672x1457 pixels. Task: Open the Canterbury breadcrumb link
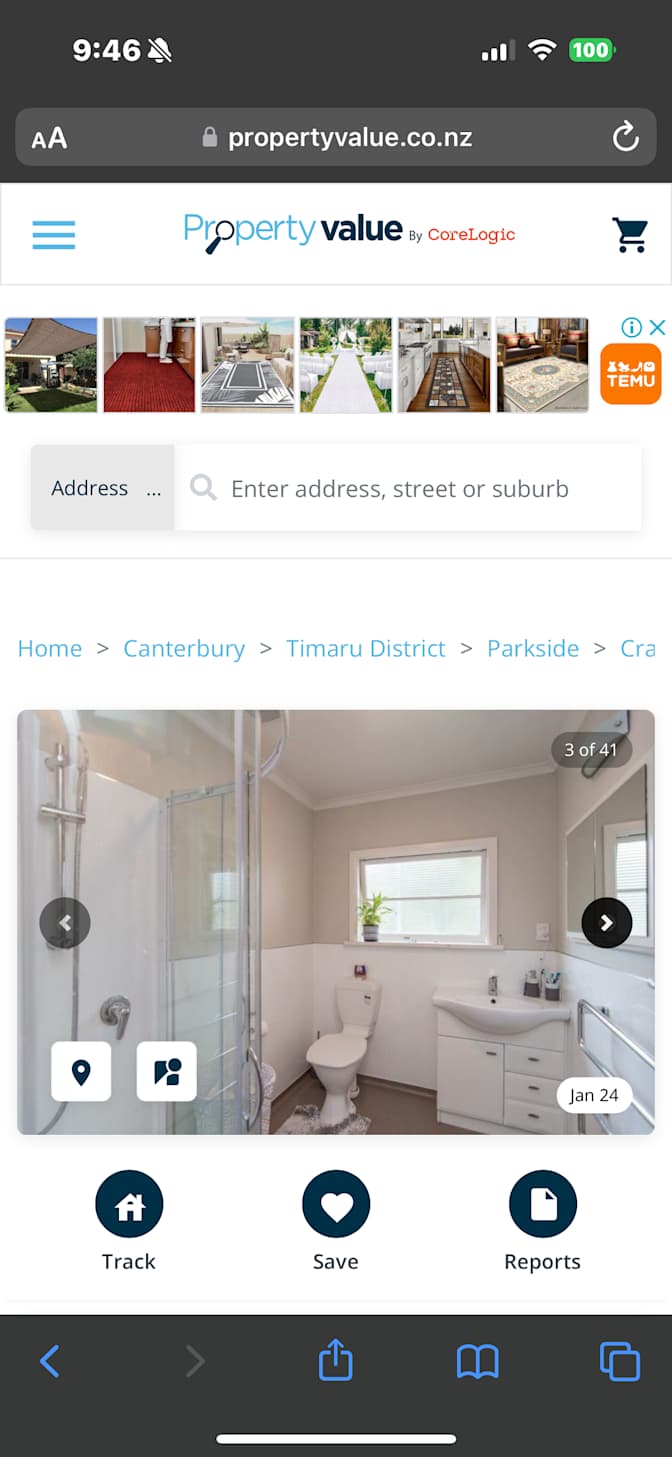coord(184,648)
